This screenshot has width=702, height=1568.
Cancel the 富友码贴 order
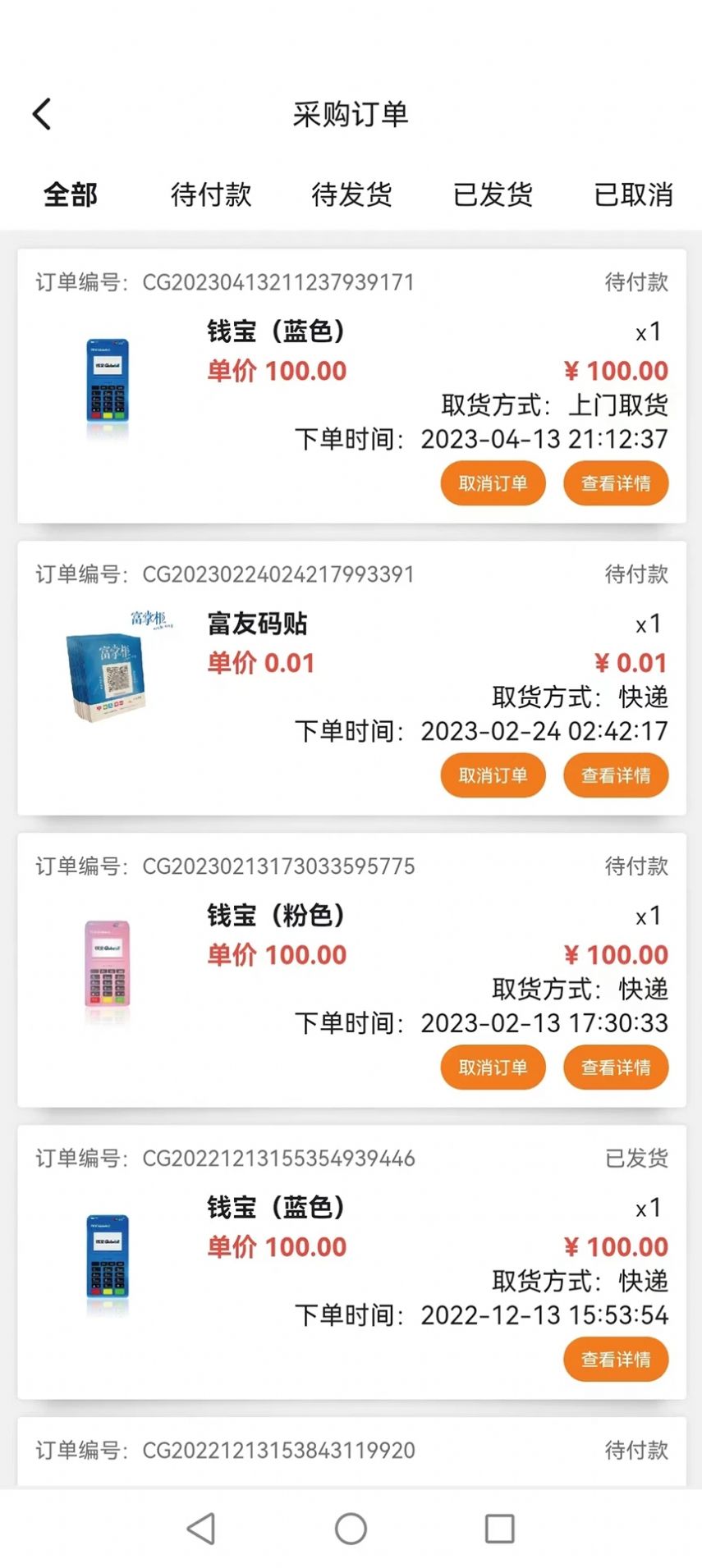click(x=493, y=775)
